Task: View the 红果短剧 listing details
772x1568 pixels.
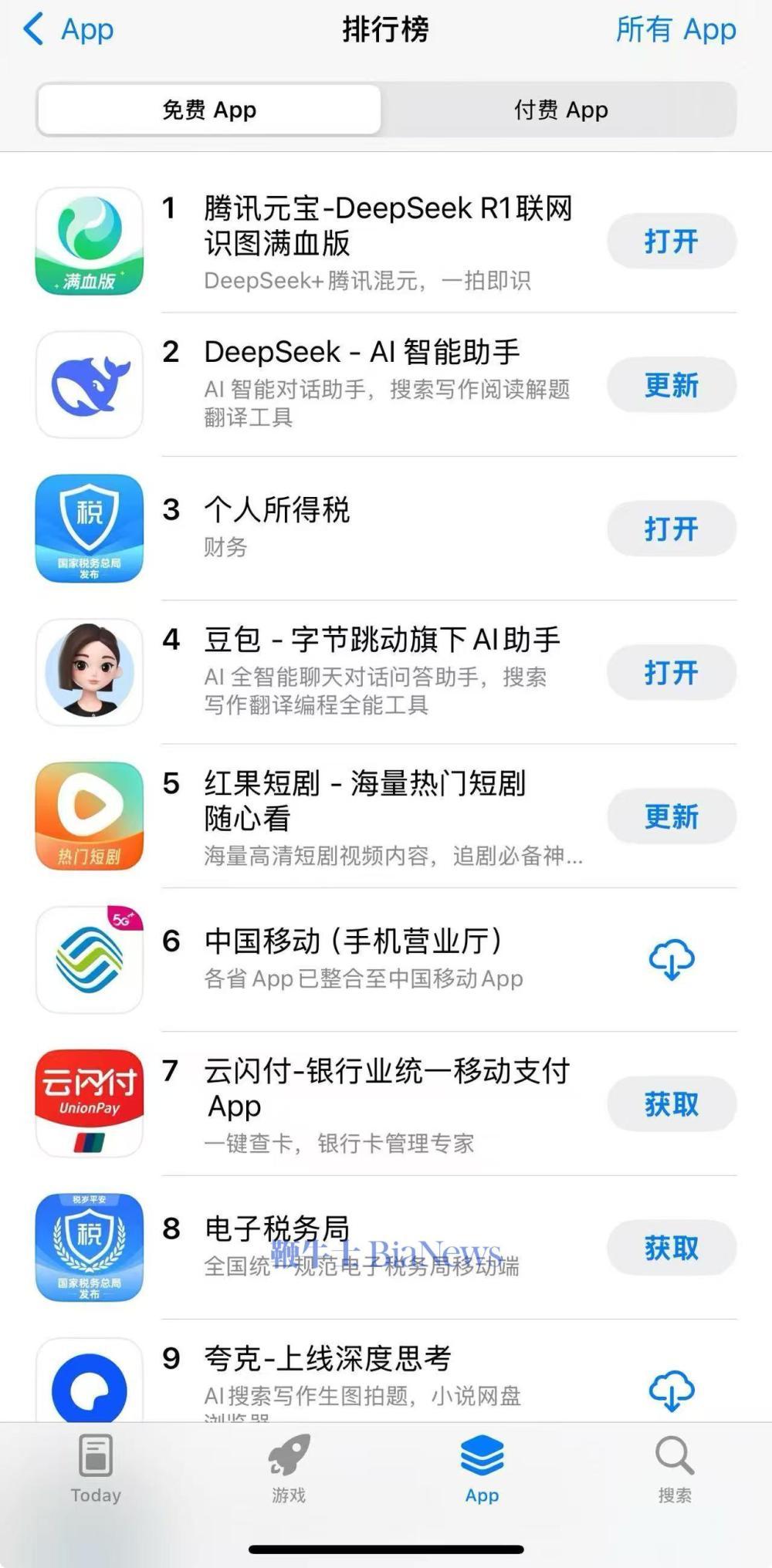Action: (364, 800)
